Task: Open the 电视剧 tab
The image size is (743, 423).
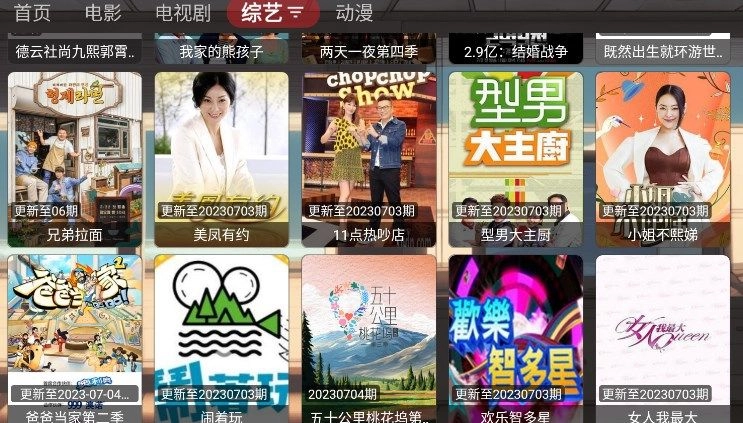Action: coord(183,13)
